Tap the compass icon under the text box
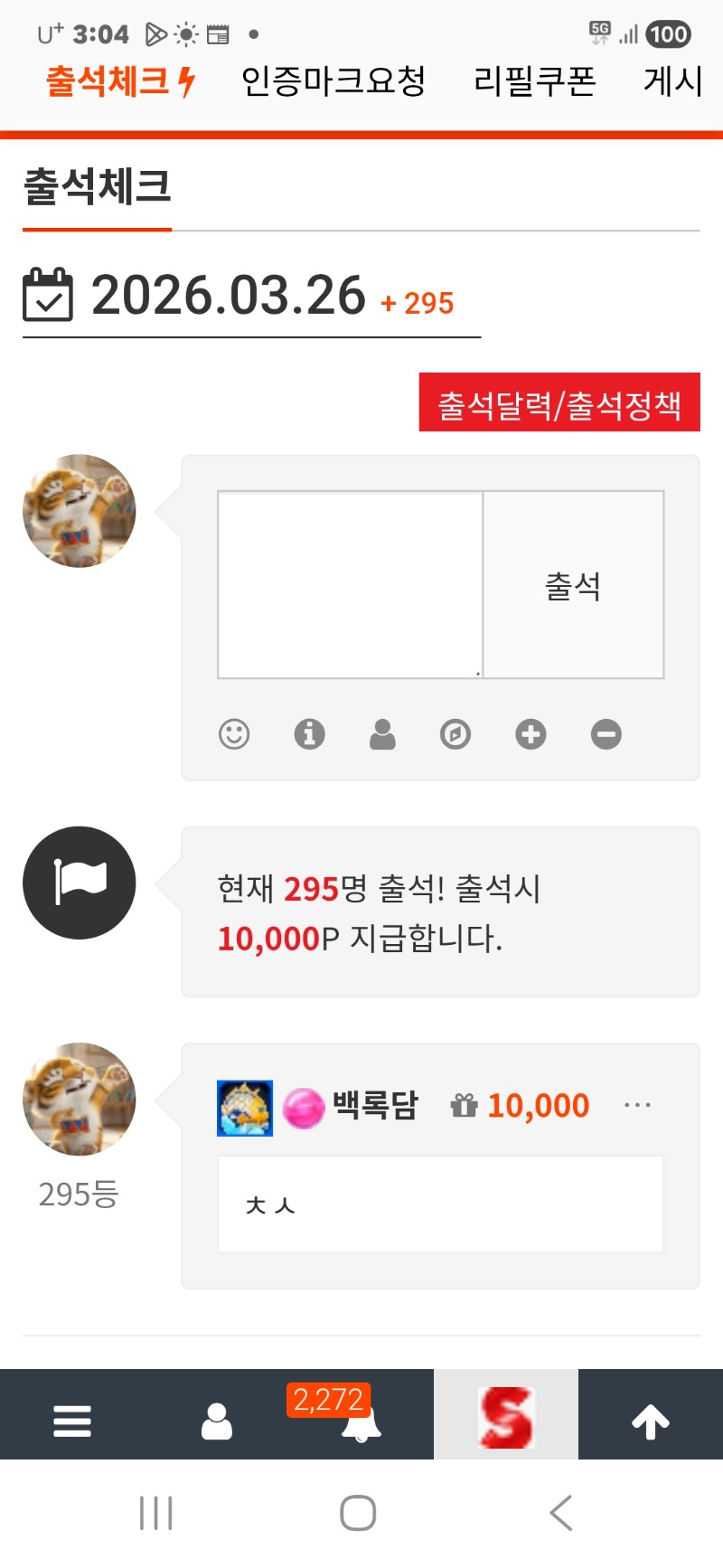723x1568 pixels. pos(455,733)
